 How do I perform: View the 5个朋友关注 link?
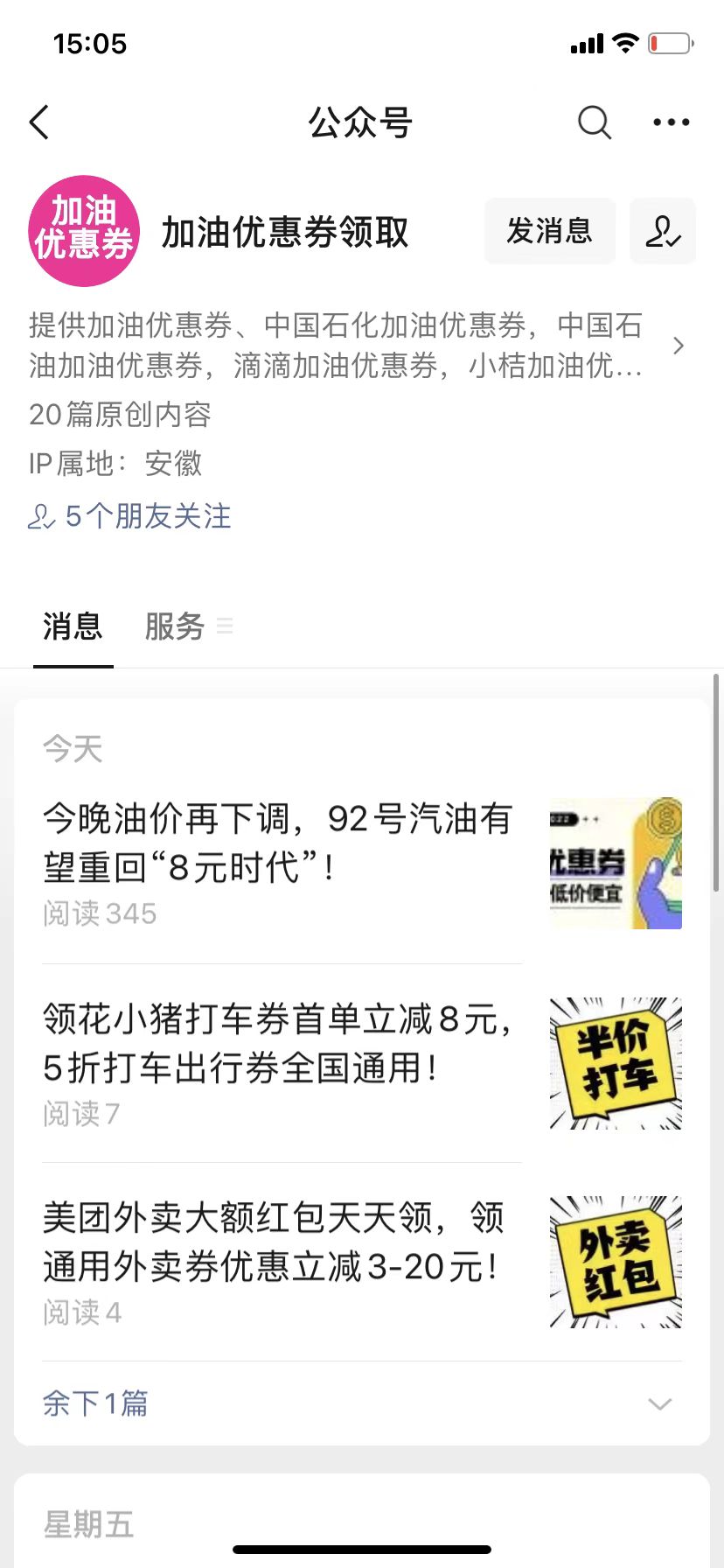coord(131,516)
